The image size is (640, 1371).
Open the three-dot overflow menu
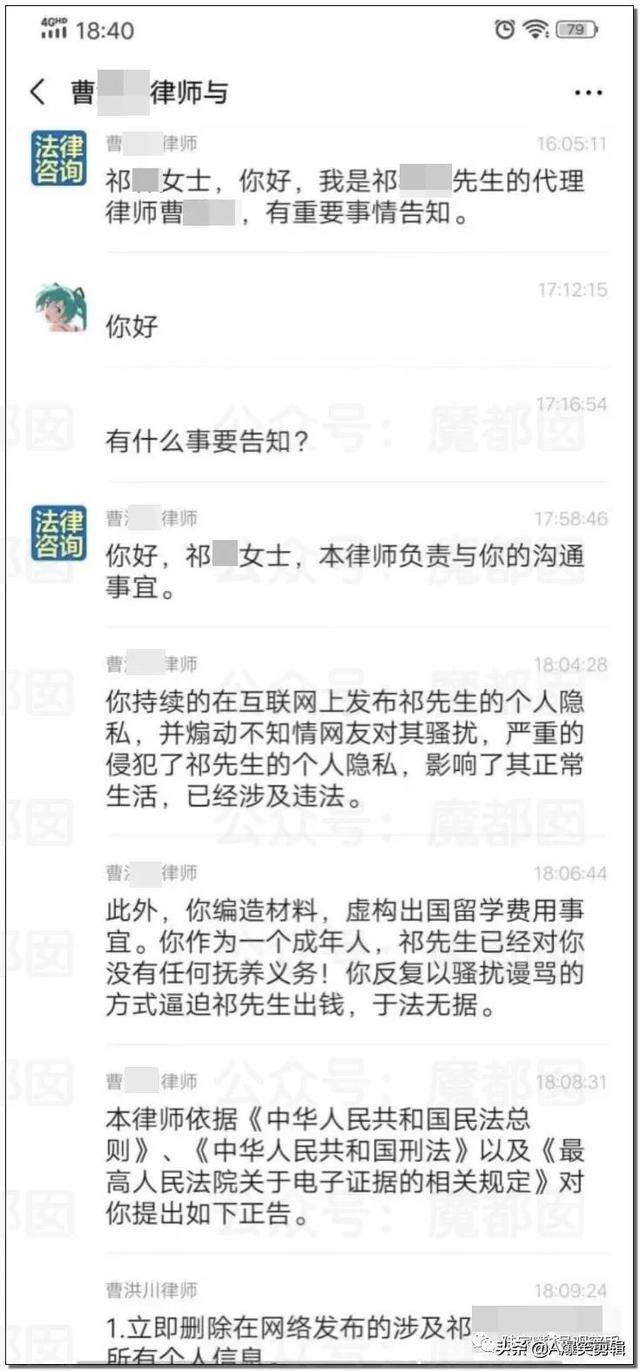click(588, 93)
